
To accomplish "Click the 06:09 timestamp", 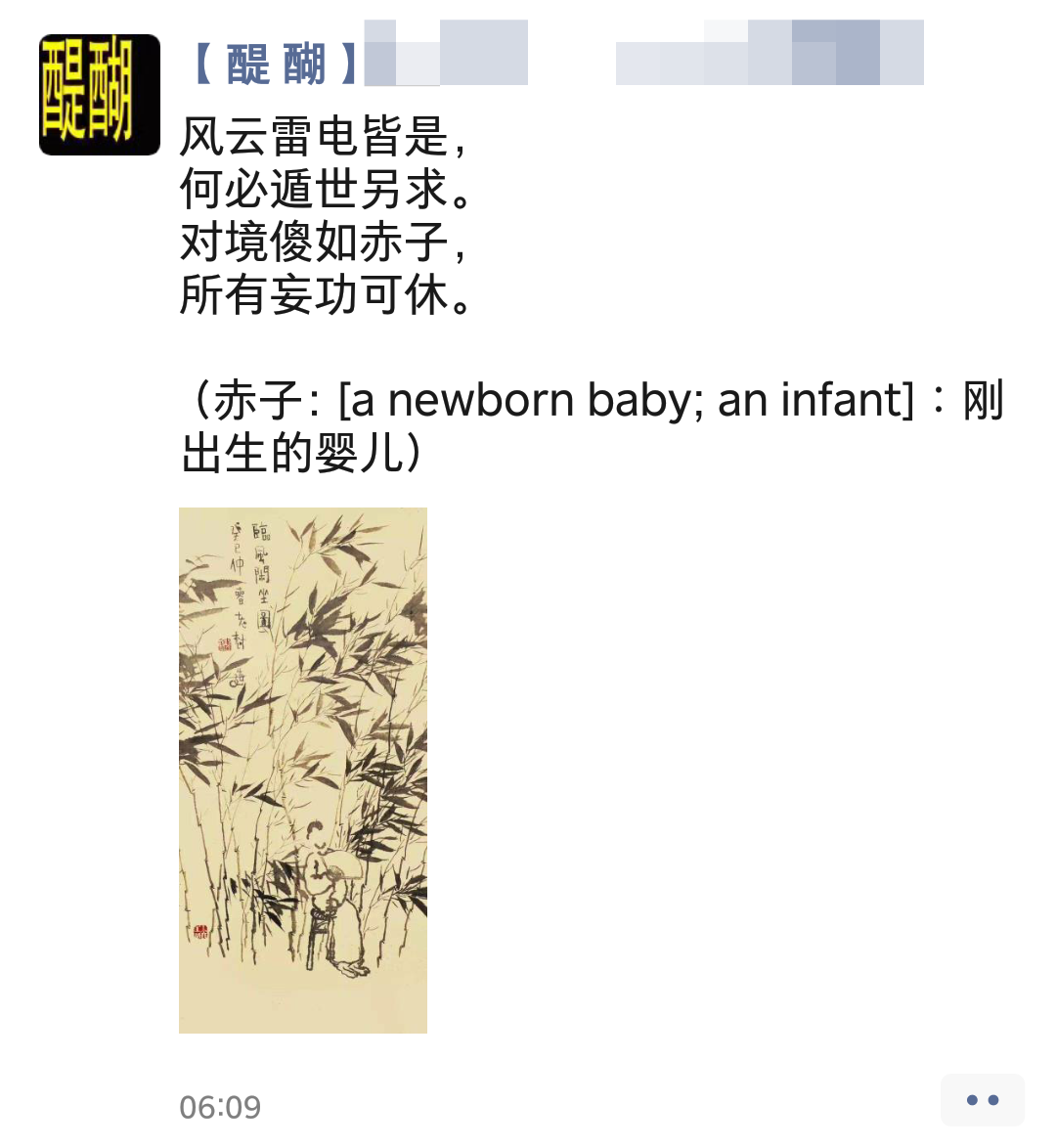I will [219, 1106].
